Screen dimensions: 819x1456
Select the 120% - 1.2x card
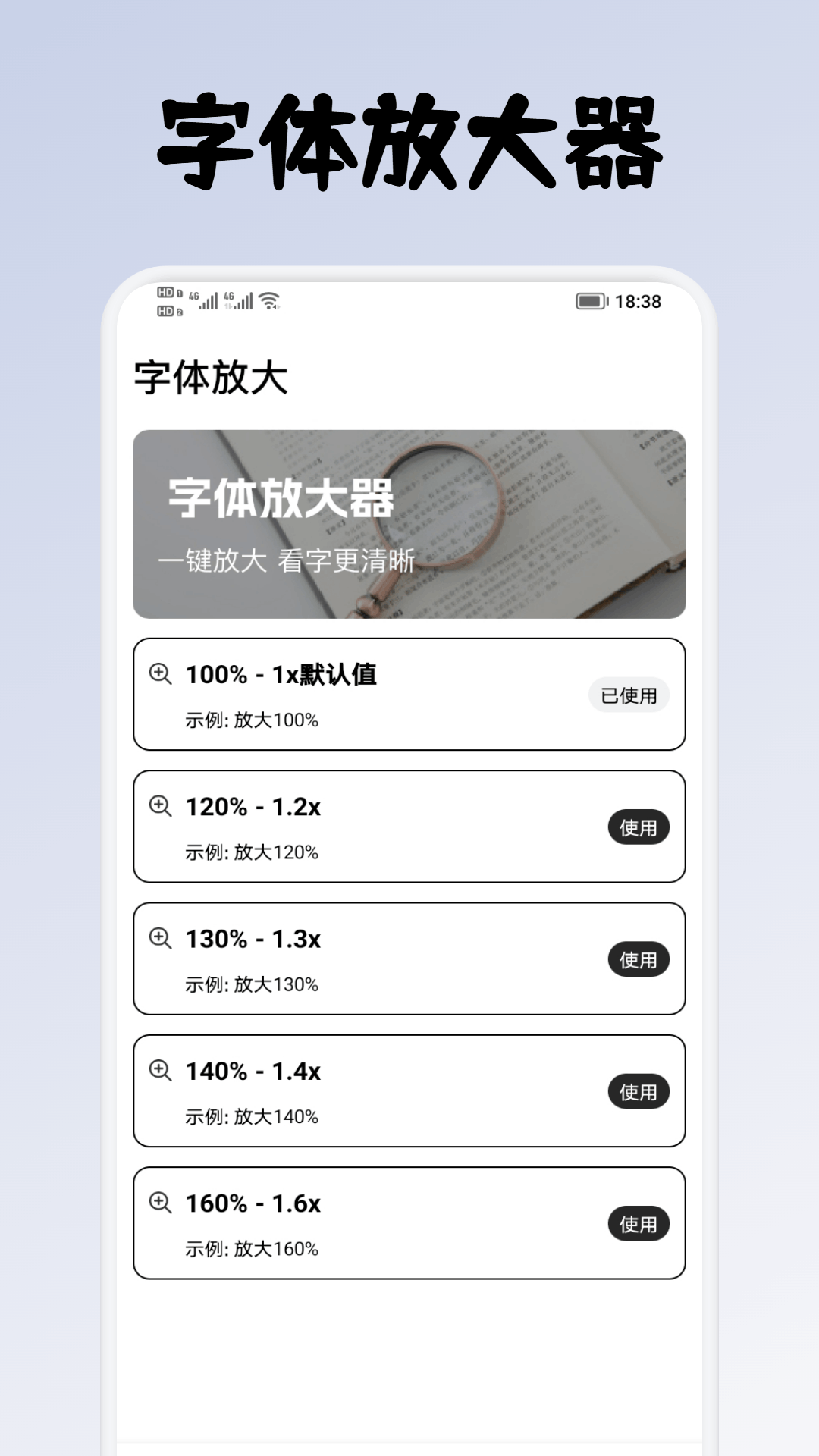409,827
